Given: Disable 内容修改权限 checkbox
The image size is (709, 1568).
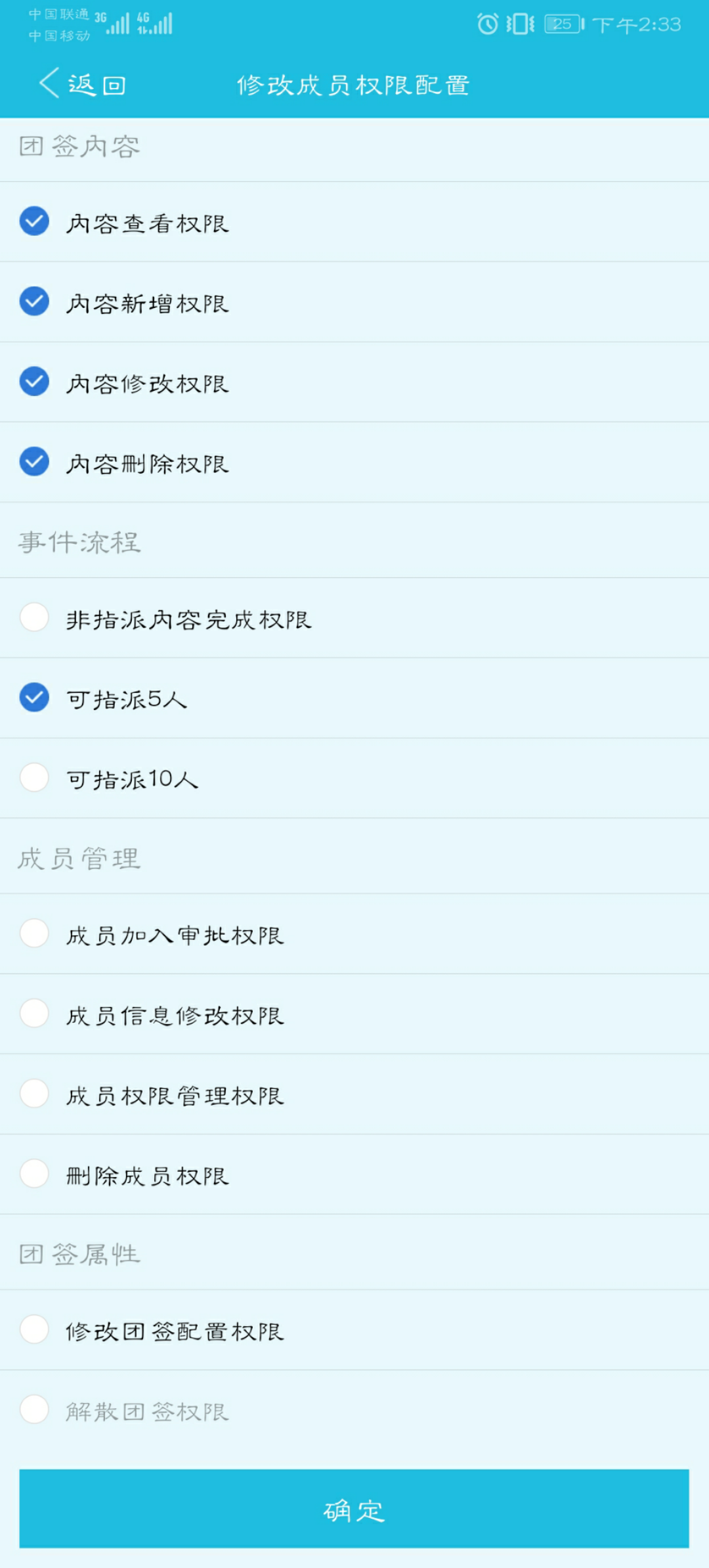Looking at the screenshot, I should [34, 382].
